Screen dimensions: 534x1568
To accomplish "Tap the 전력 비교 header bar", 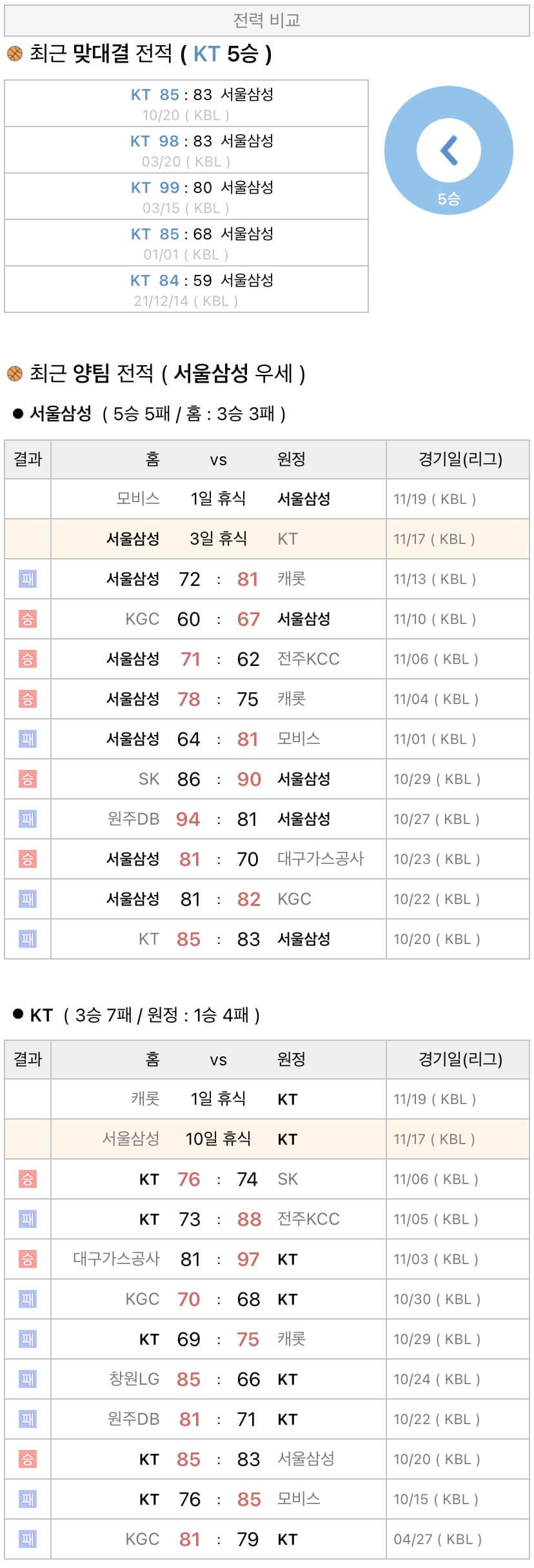I will pos(266,21).
